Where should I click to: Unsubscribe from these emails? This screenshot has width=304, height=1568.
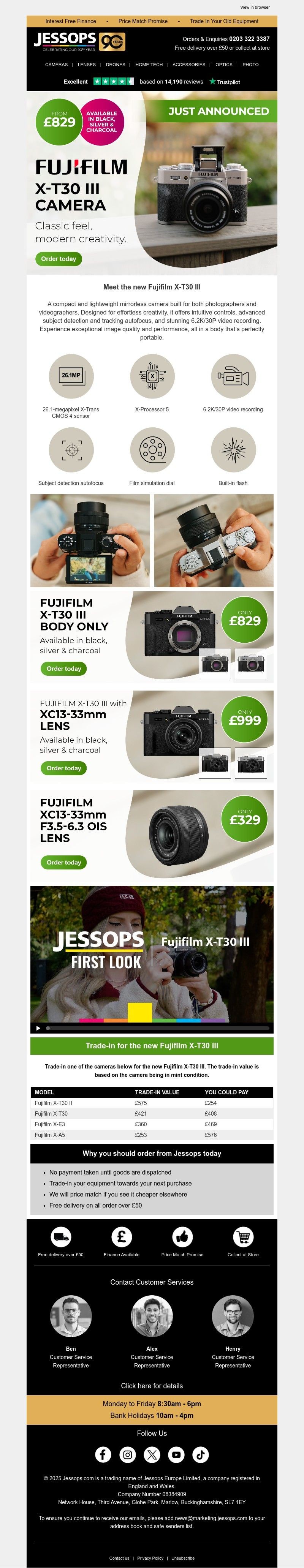click(183, 1554)
